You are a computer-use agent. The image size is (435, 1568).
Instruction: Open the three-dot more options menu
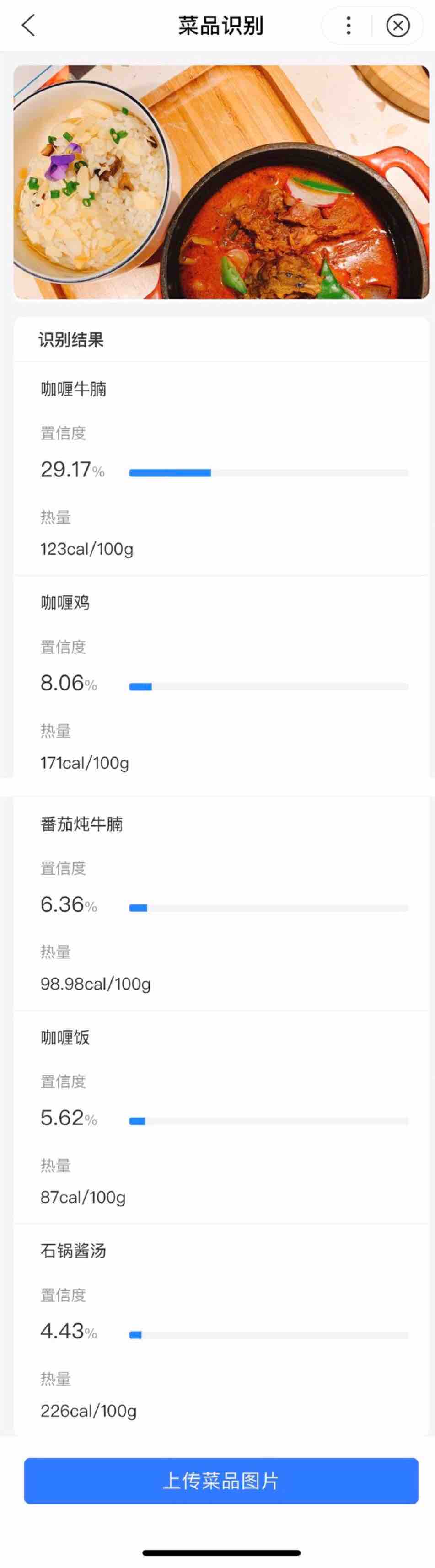click(x=349, y=26)
